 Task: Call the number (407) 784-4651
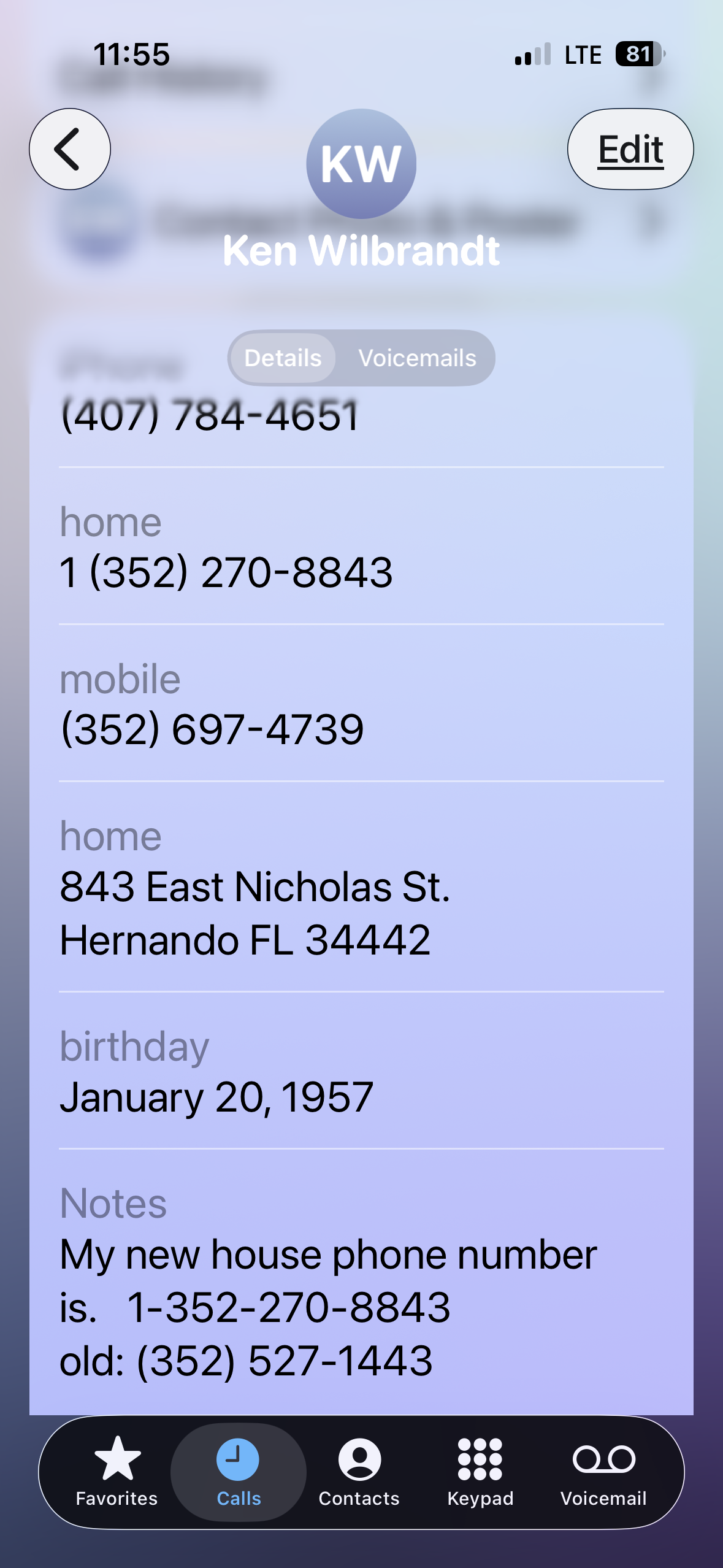pyautogui.click(x=210, y=416)
